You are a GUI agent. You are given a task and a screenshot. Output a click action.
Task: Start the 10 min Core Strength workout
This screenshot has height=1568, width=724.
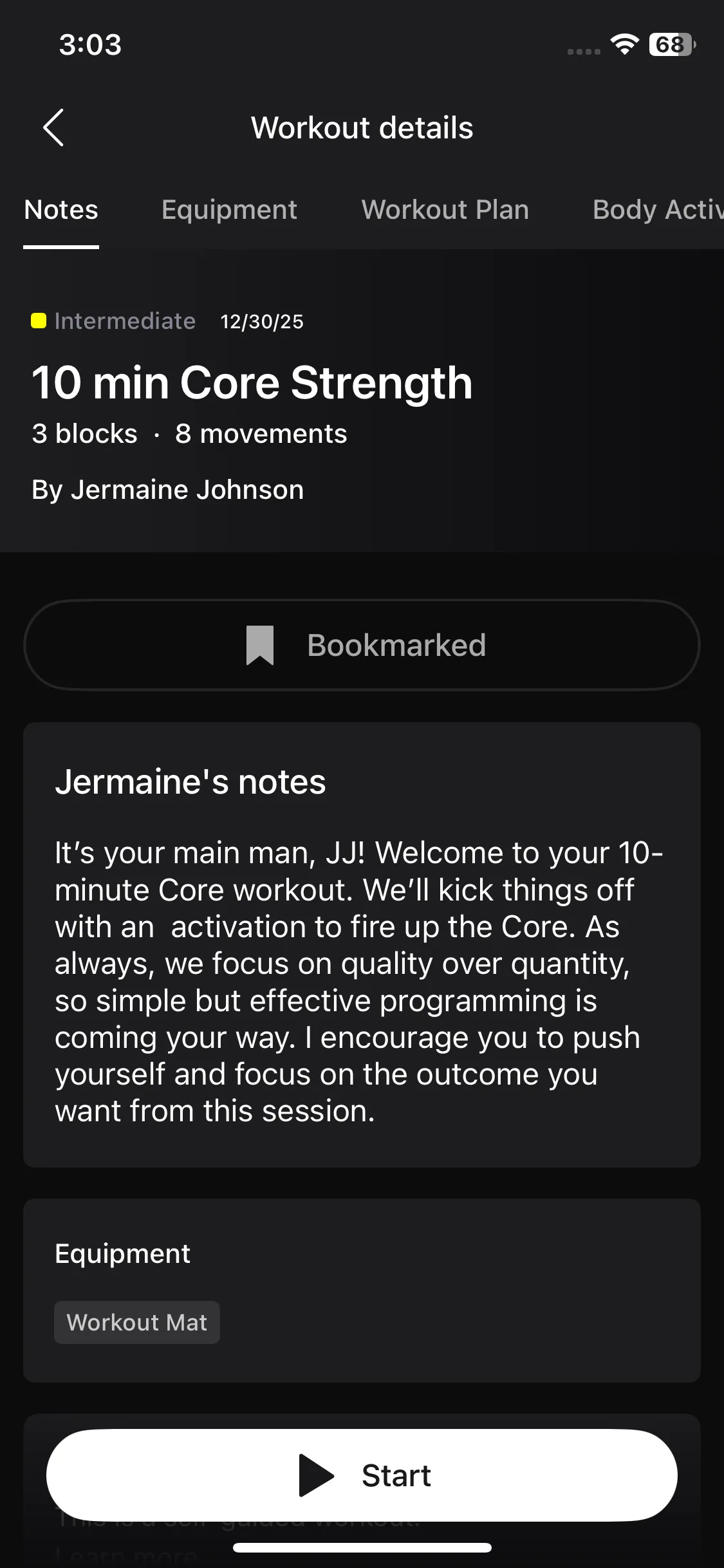point(362,1475)
